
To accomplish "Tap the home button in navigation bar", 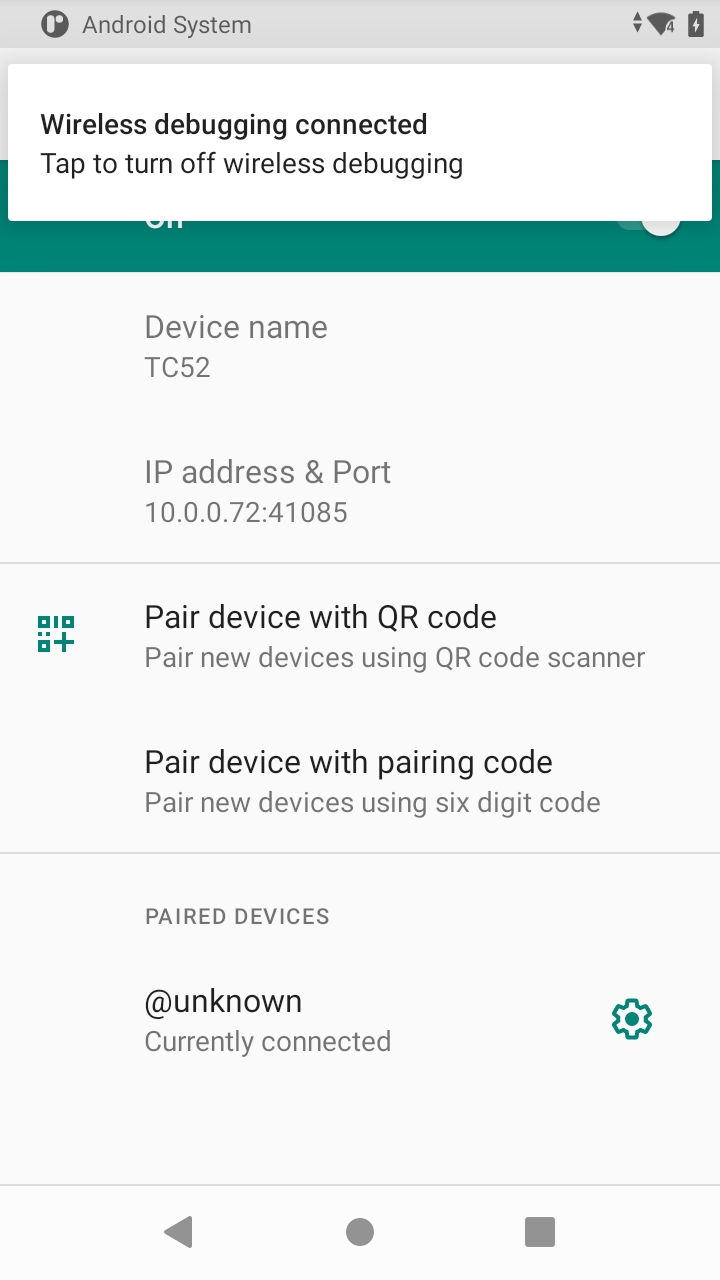I will click(360, 1232).
